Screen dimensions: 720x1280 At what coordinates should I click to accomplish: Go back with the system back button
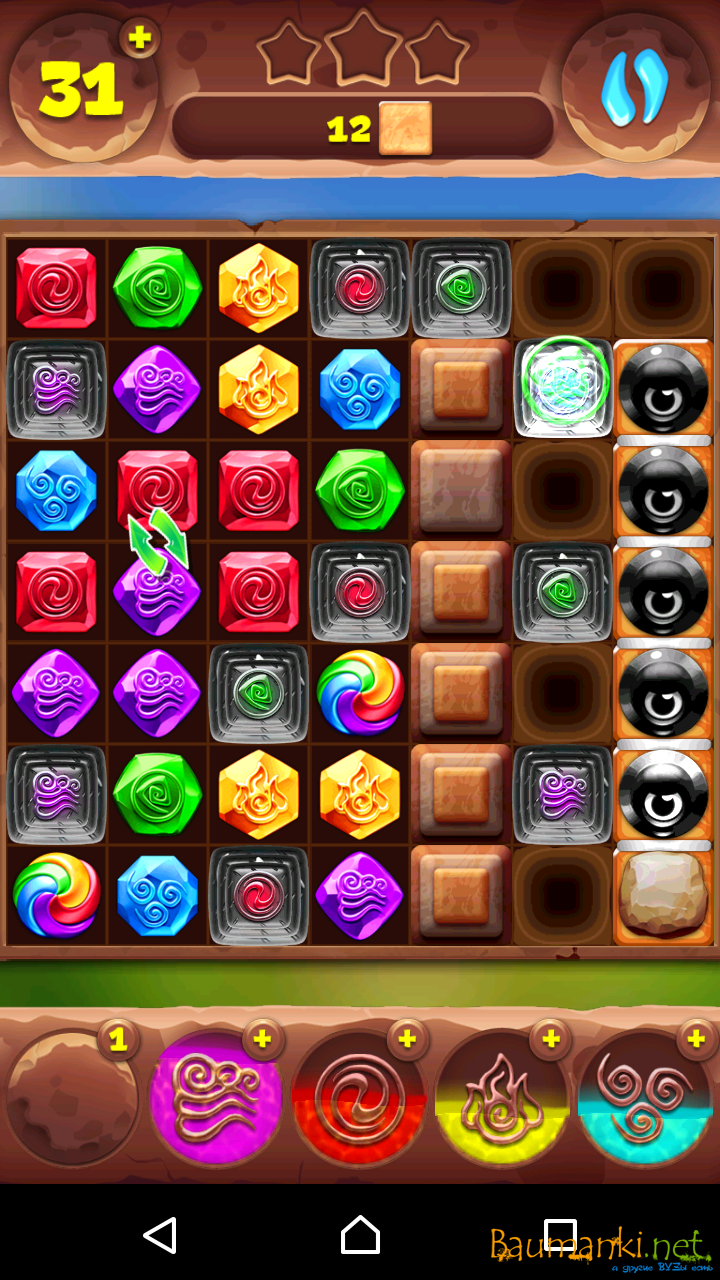160,1235
